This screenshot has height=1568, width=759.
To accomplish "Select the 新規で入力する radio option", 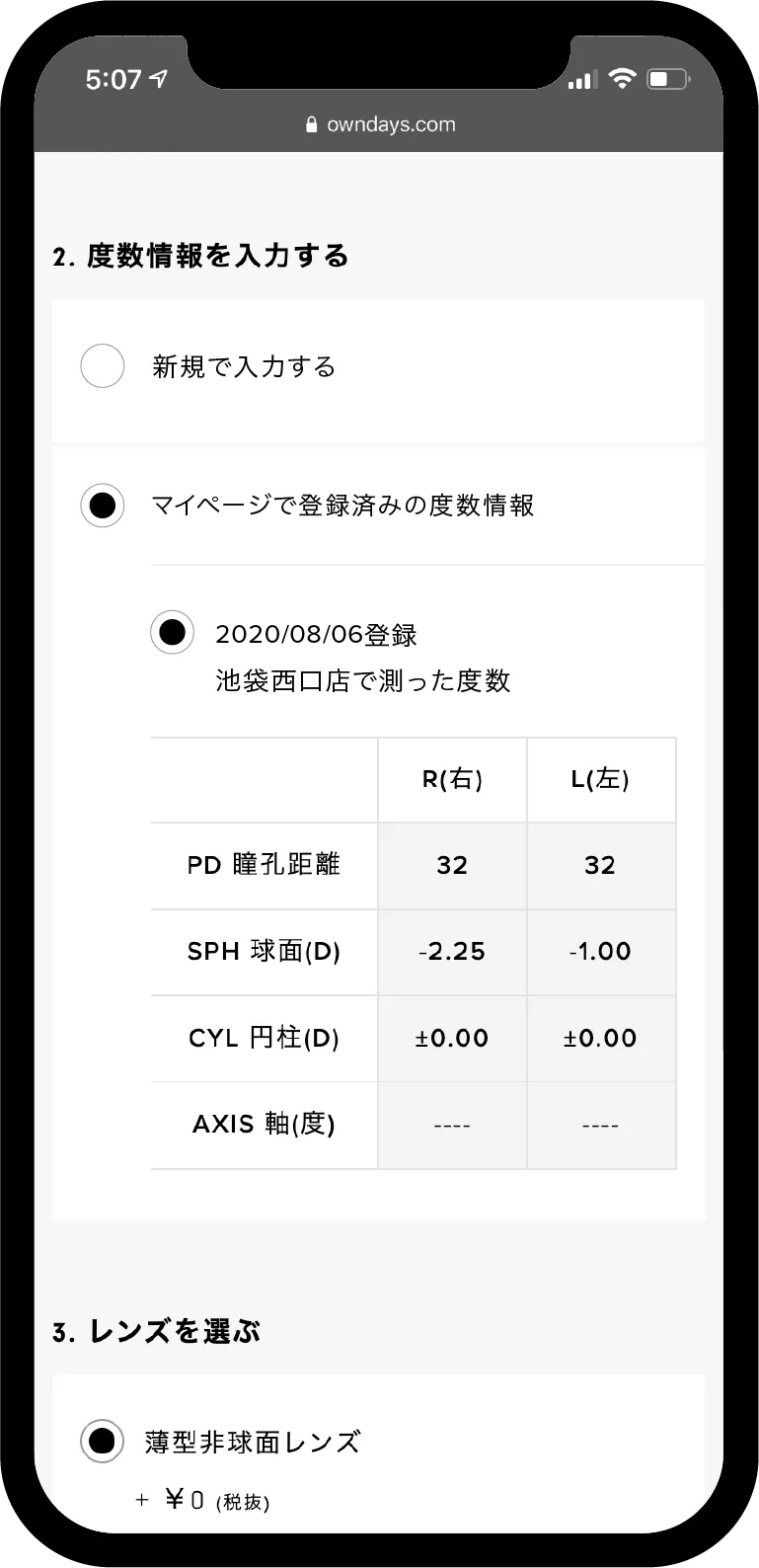I will pyautogui.click(x=103, y=366).
